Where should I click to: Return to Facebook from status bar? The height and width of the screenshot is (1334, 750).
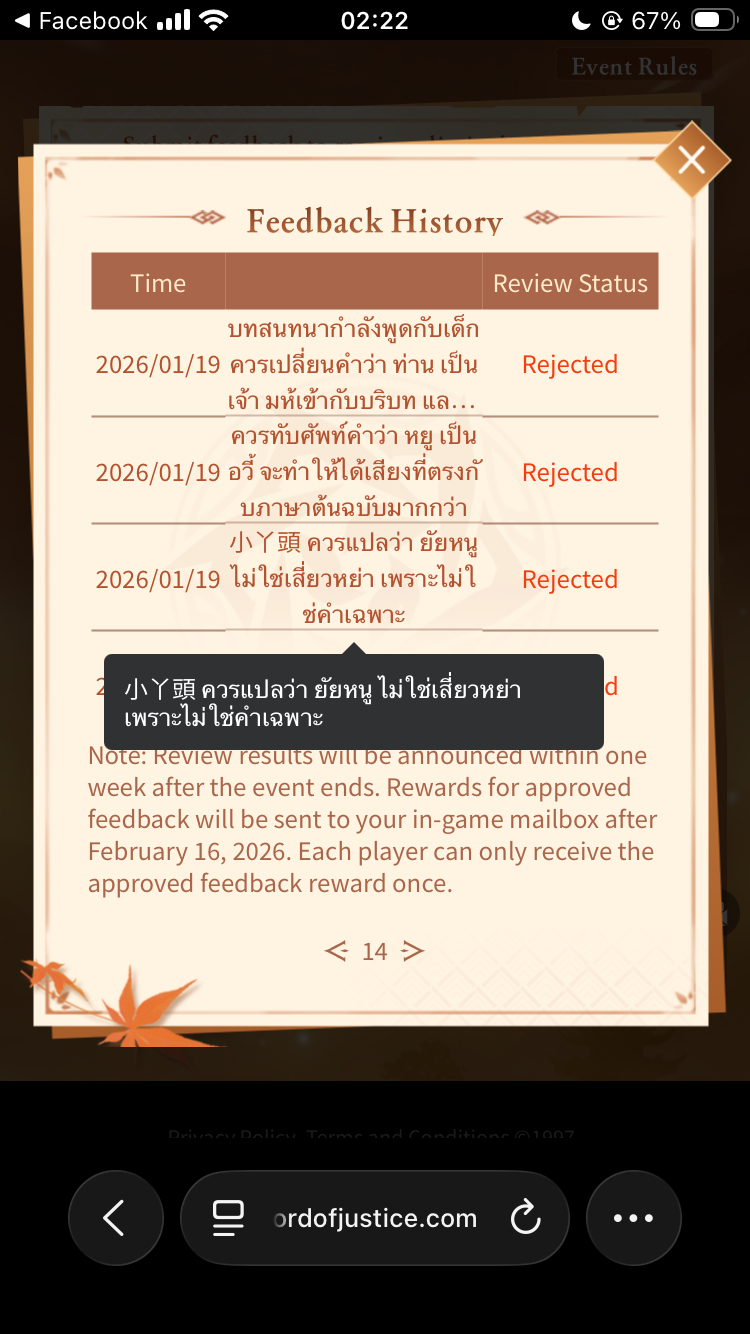point(80,20)
